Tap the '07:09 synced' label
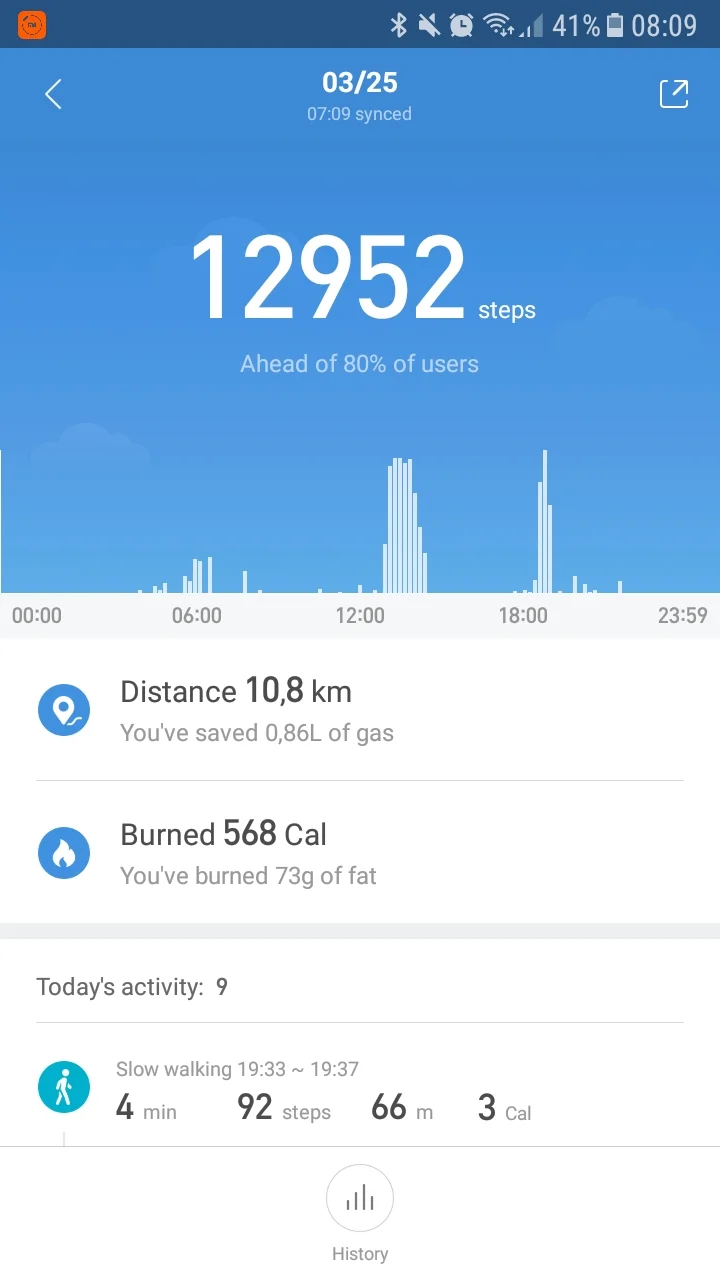 point(359,114)
